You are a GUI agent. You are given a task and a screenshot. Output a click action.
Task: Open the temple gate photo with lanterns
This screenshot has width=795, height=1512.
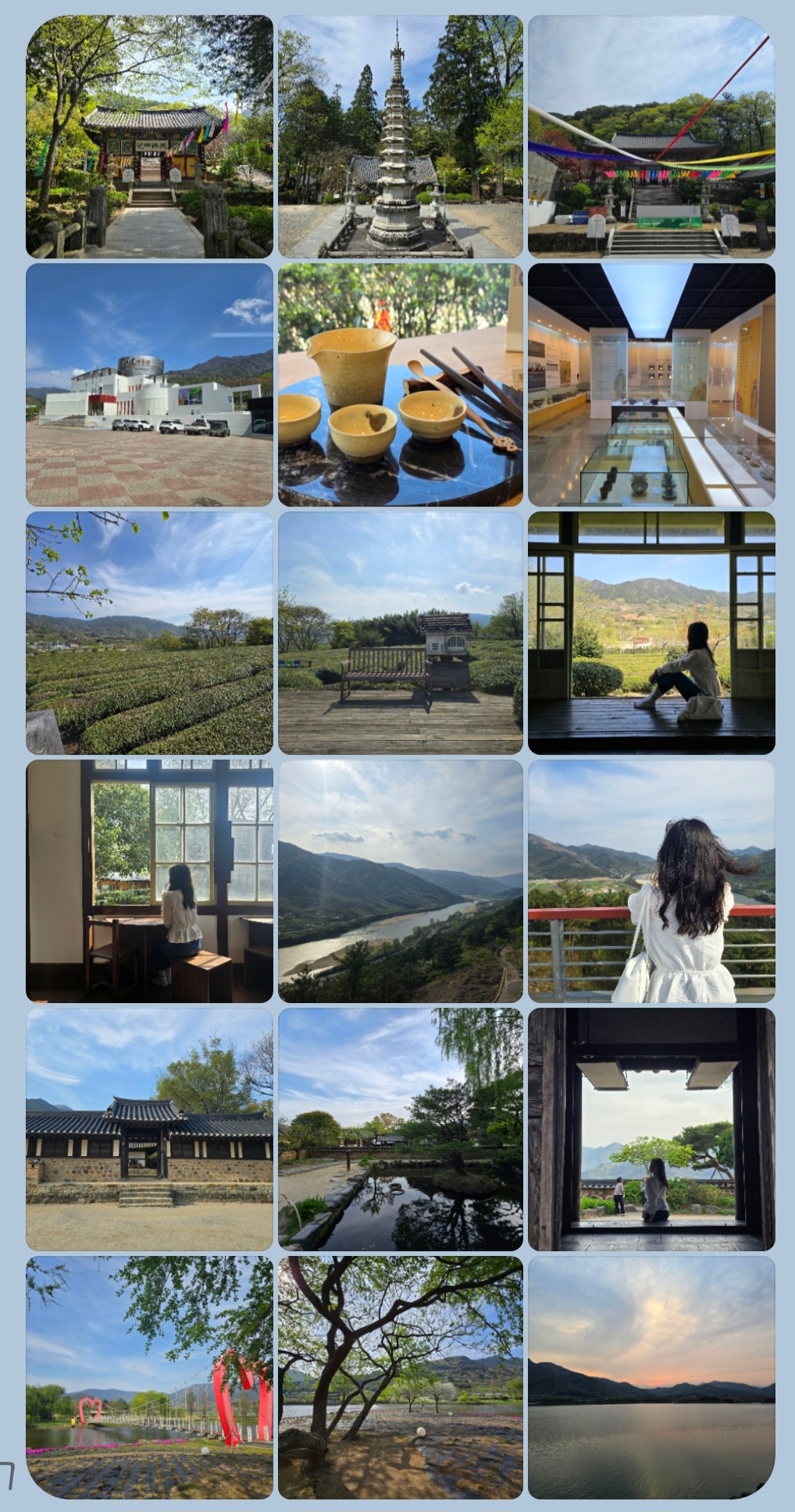click(x=149, y=137)
